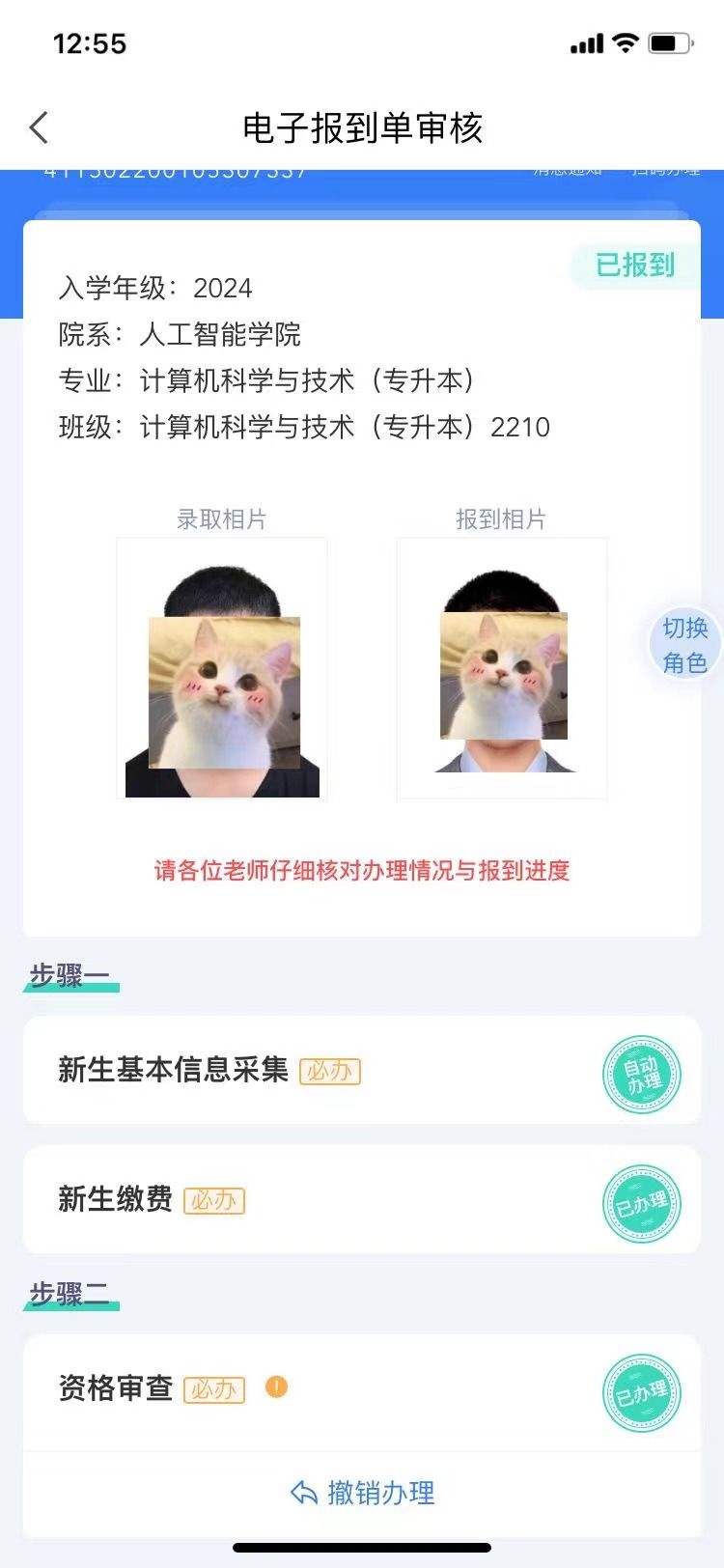Tap the 切换角色 floating button

[684, 645]
